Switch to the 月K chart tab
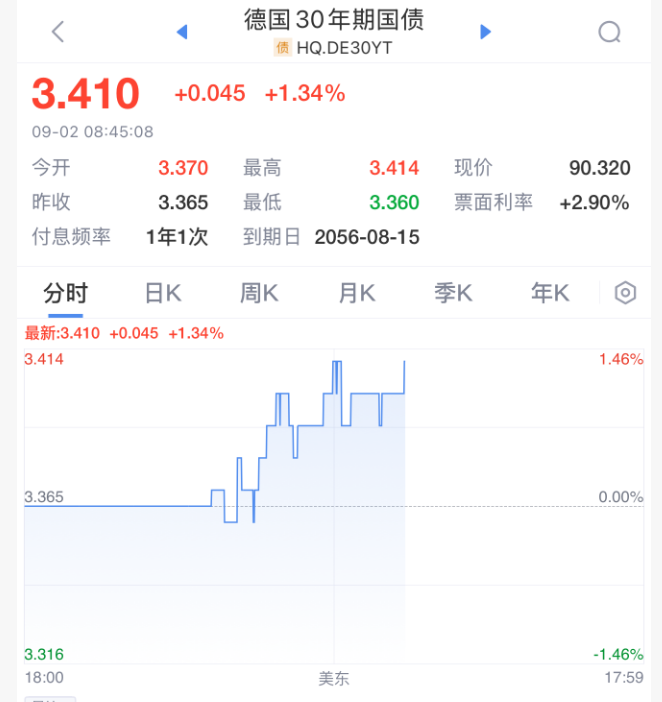662x702 pixels. (356, 293)
